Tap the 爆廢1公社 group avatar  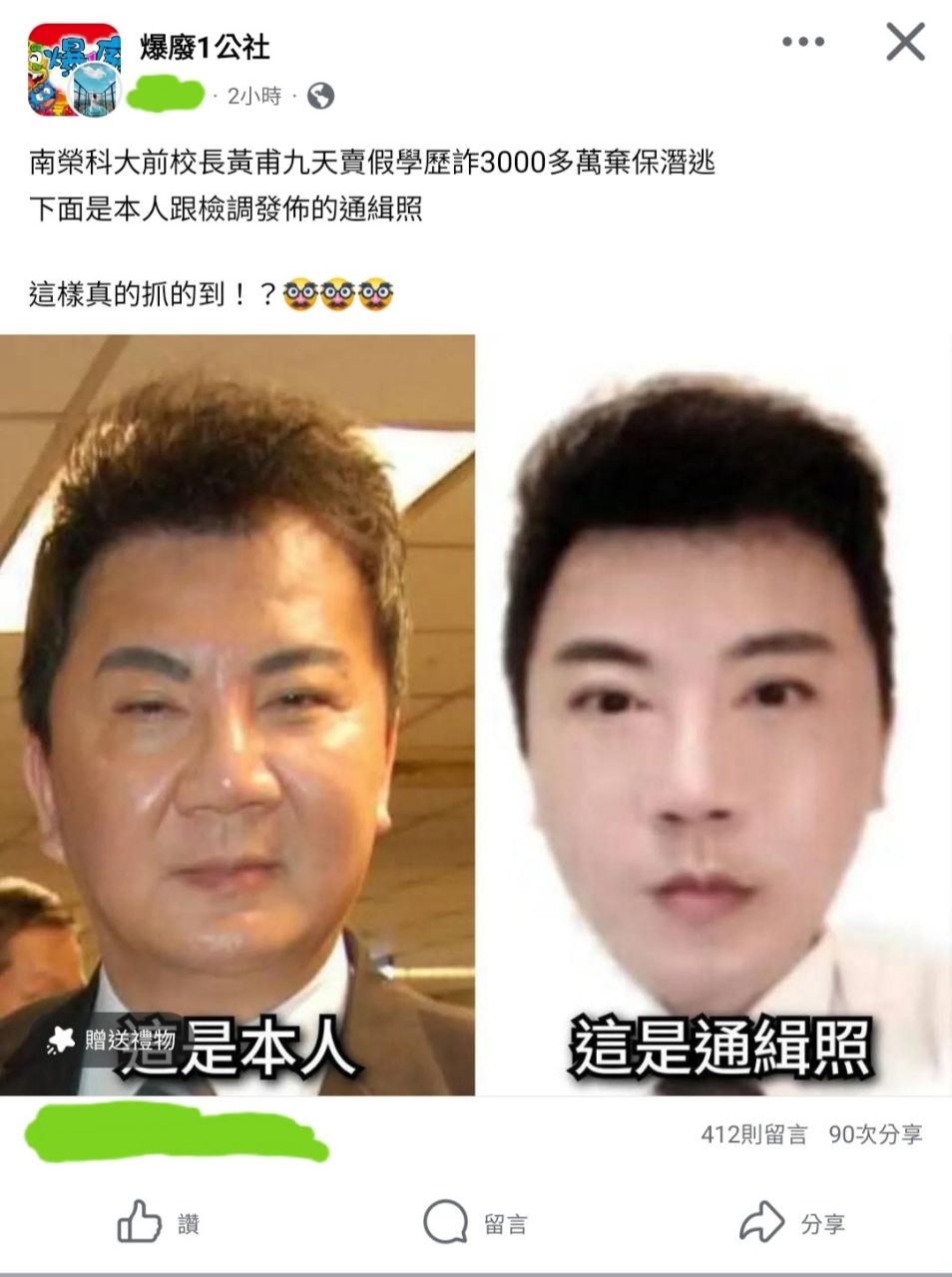73,70
